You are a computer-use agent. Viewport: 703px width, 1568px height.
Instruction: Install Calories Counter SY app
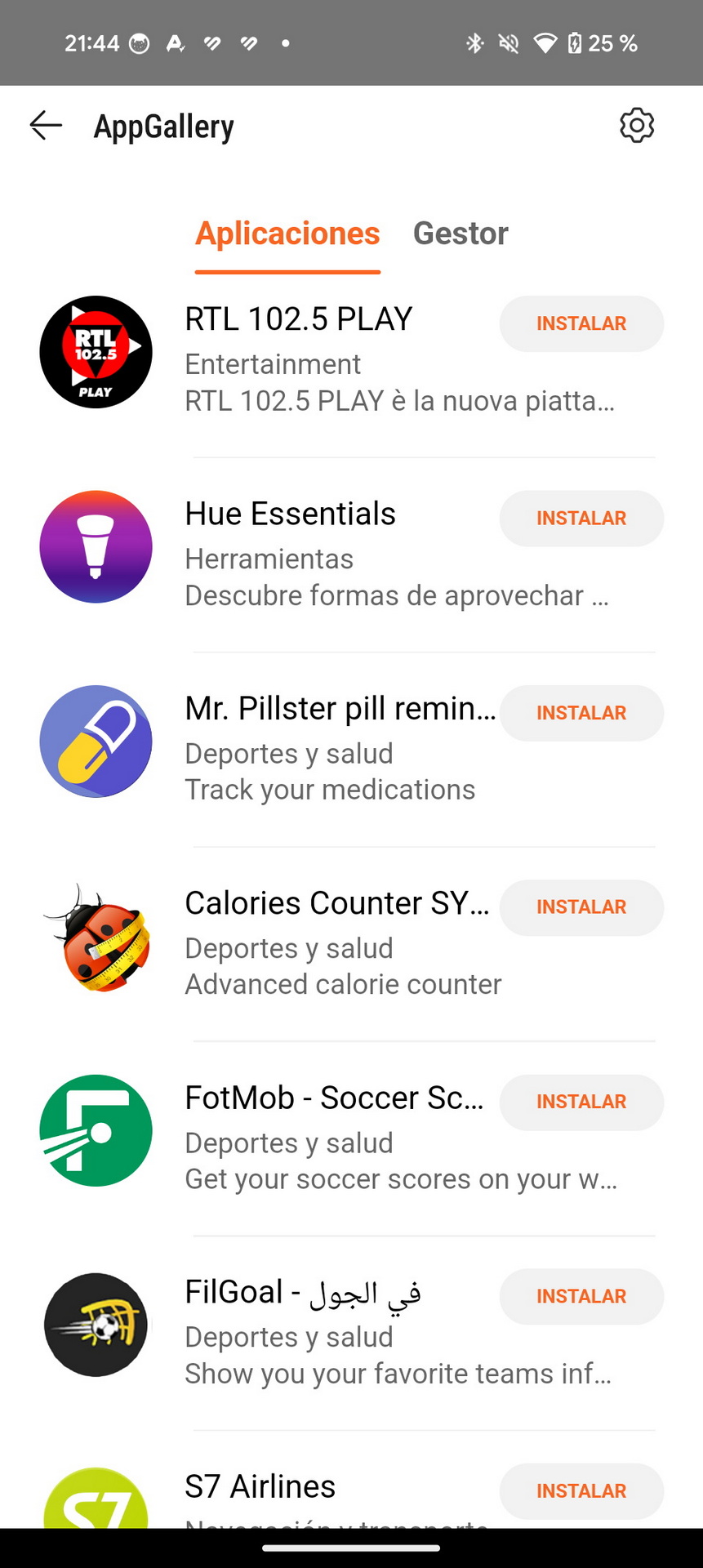coord(581,907)
